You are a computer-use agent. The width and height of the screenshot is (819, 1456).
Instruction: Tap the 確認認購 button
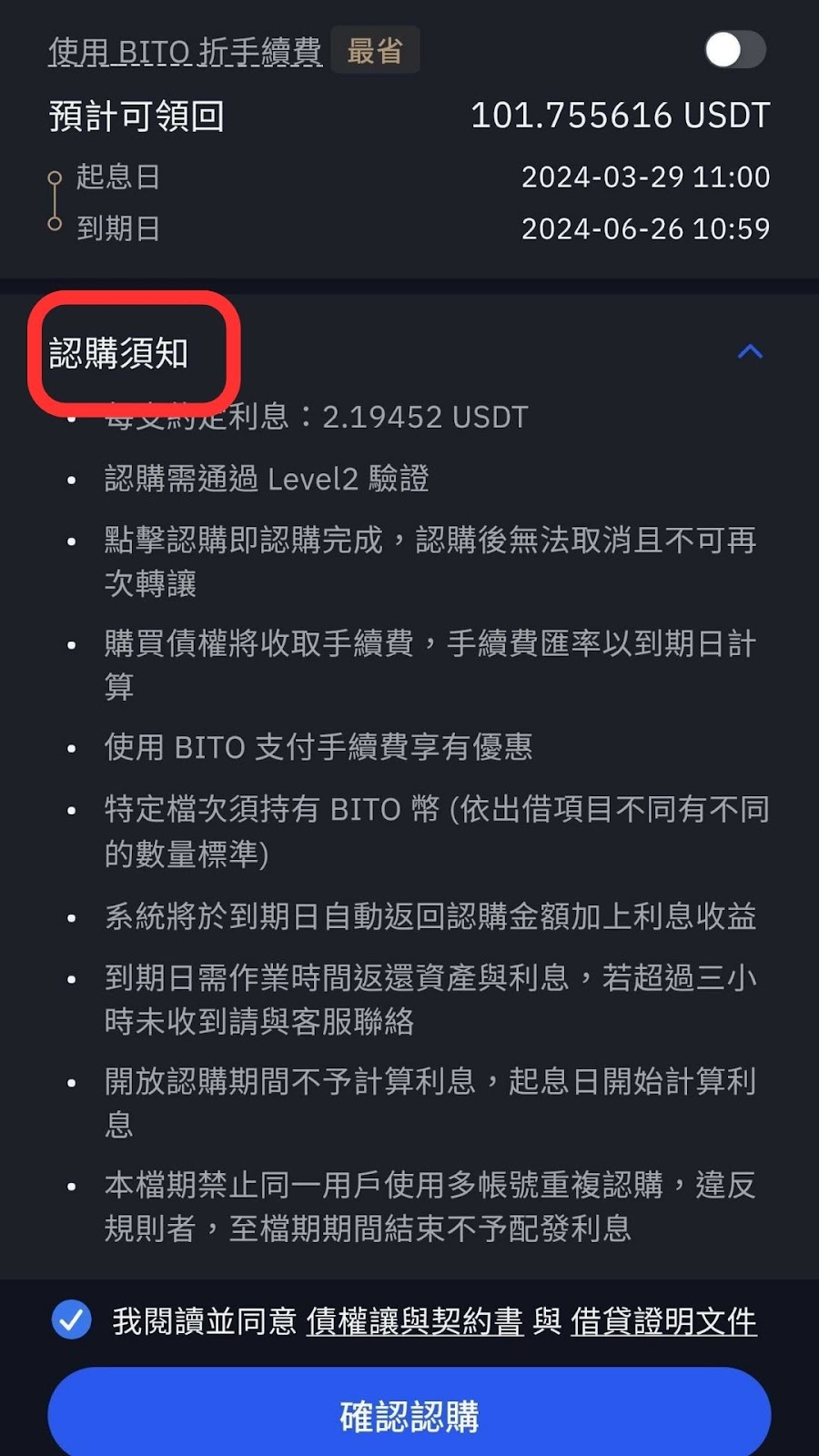(x=409, y=1416)
